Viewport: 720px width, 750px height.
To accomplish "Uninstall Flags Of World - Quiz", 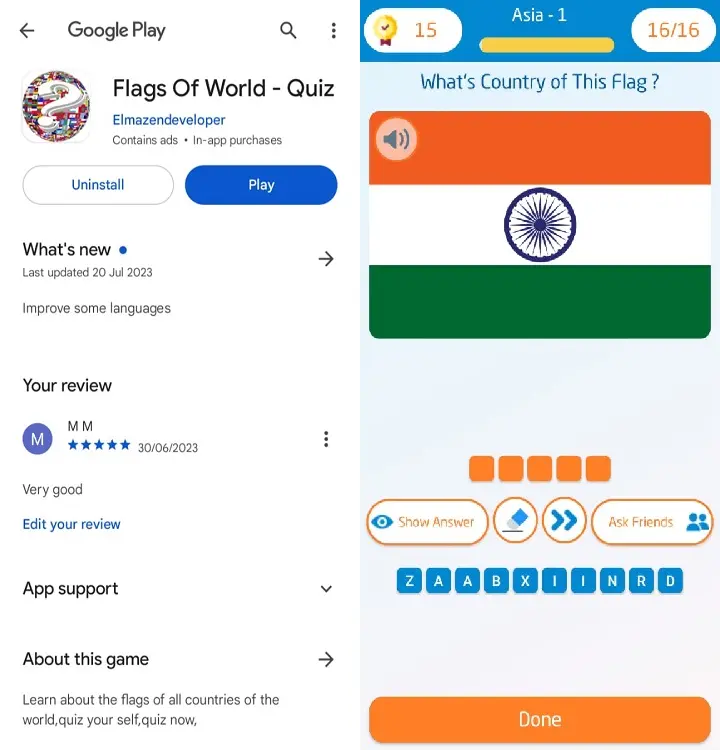I will (98, 185).
